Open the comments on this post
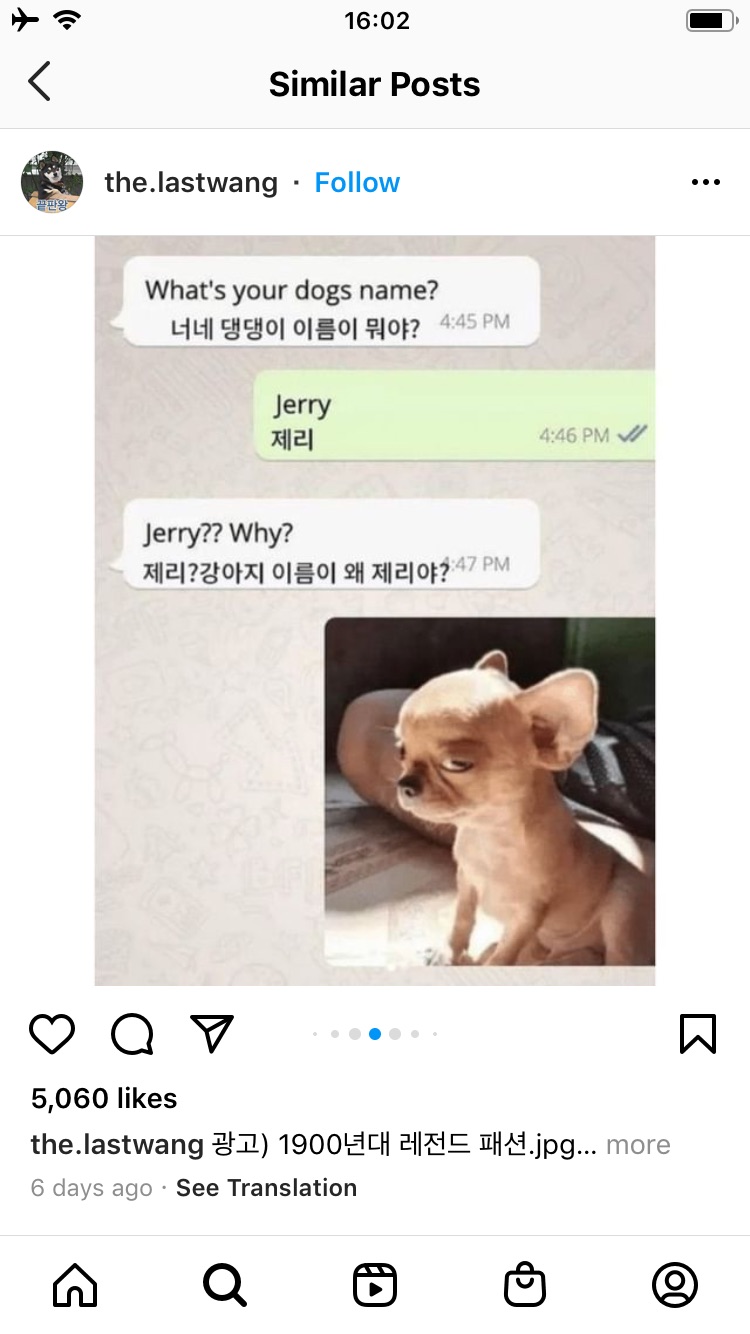Image resolution: width=750 pixels, height=1334 pixels. click(x=132, y=1034)
